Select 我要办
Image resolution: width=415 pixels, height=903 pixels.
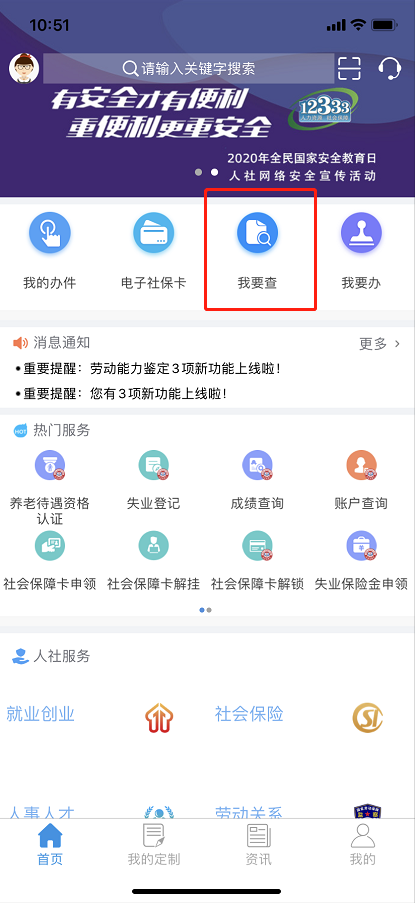361,250
